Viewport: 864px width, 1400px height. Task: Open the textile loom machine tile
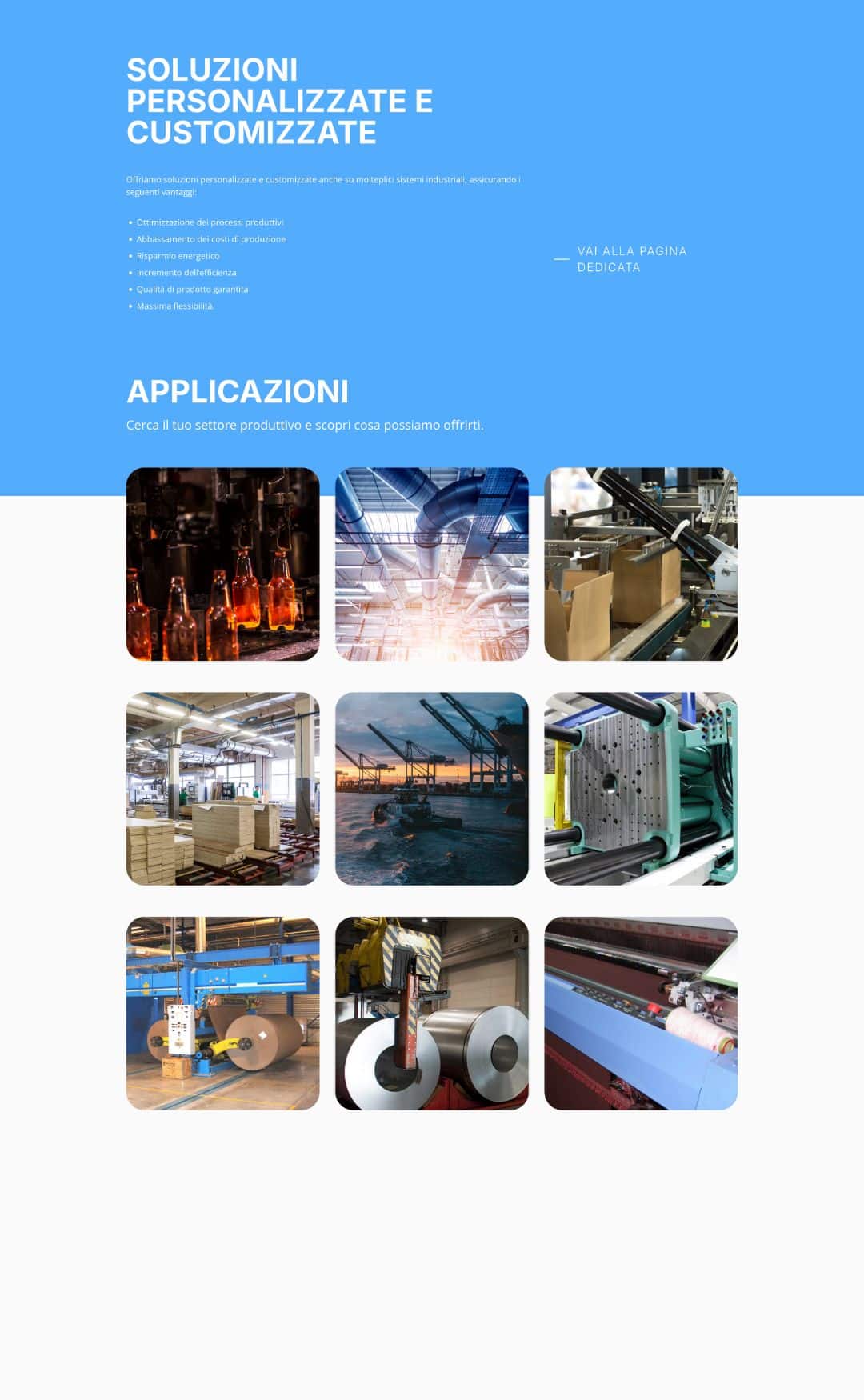pyautogui.click(x=641, y=1014)
